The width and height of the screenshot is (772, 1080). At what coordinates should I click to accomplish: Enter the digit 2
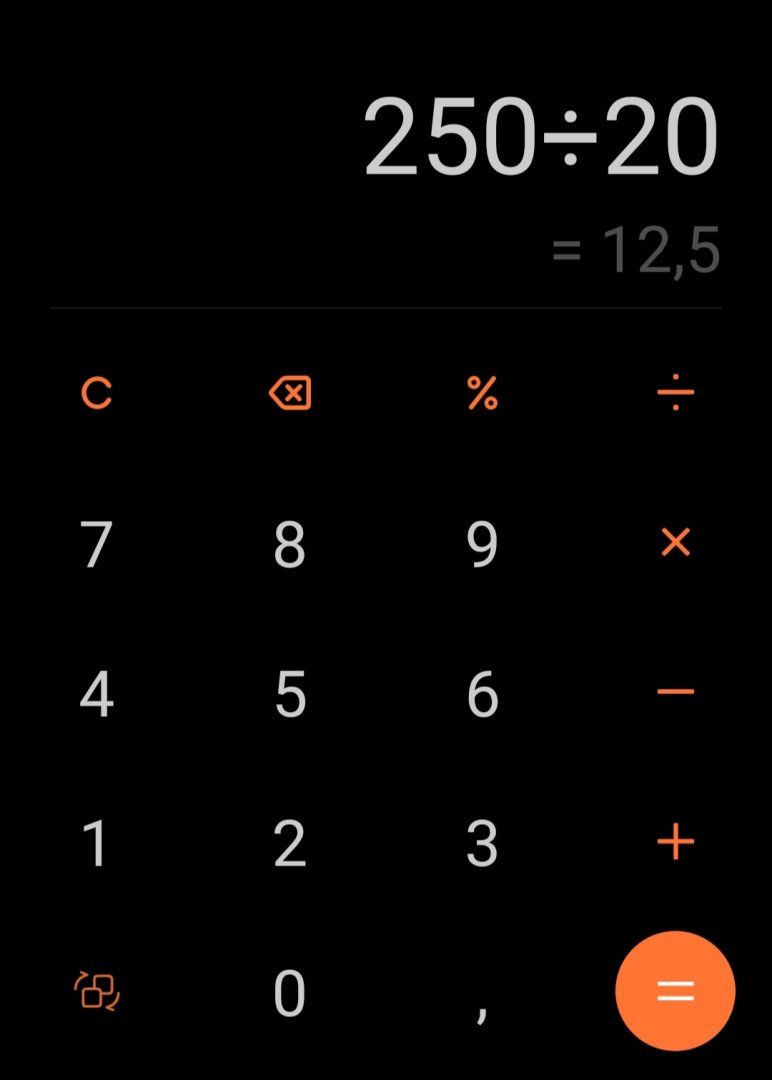click(x=290, y=844)
